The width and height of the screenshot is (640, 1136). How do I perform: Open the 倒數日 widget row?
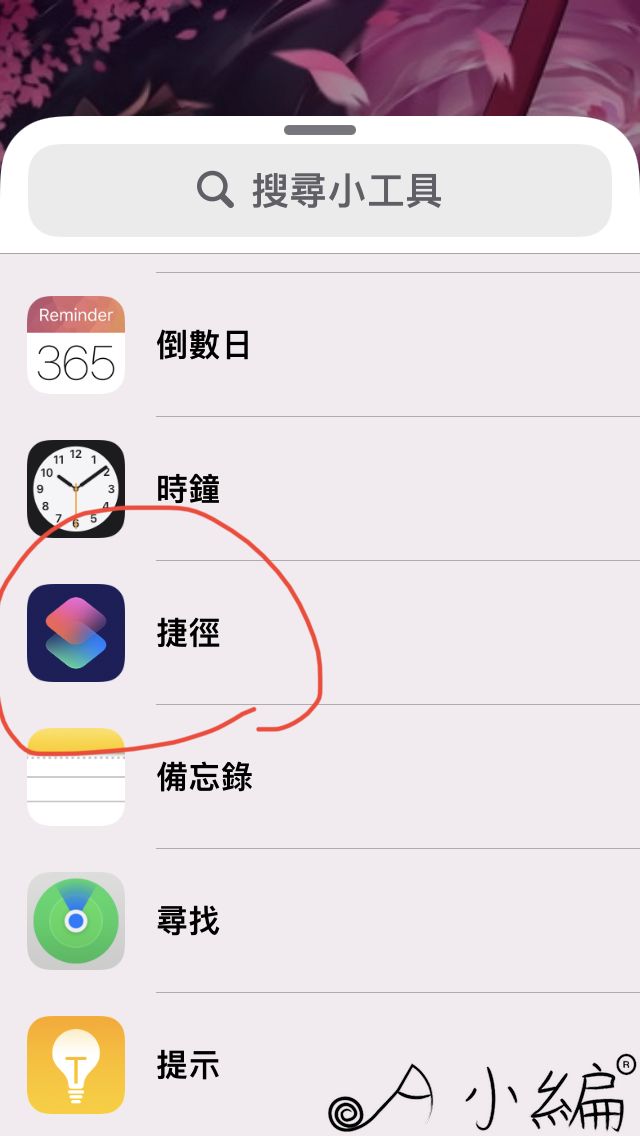coord(320,345)
